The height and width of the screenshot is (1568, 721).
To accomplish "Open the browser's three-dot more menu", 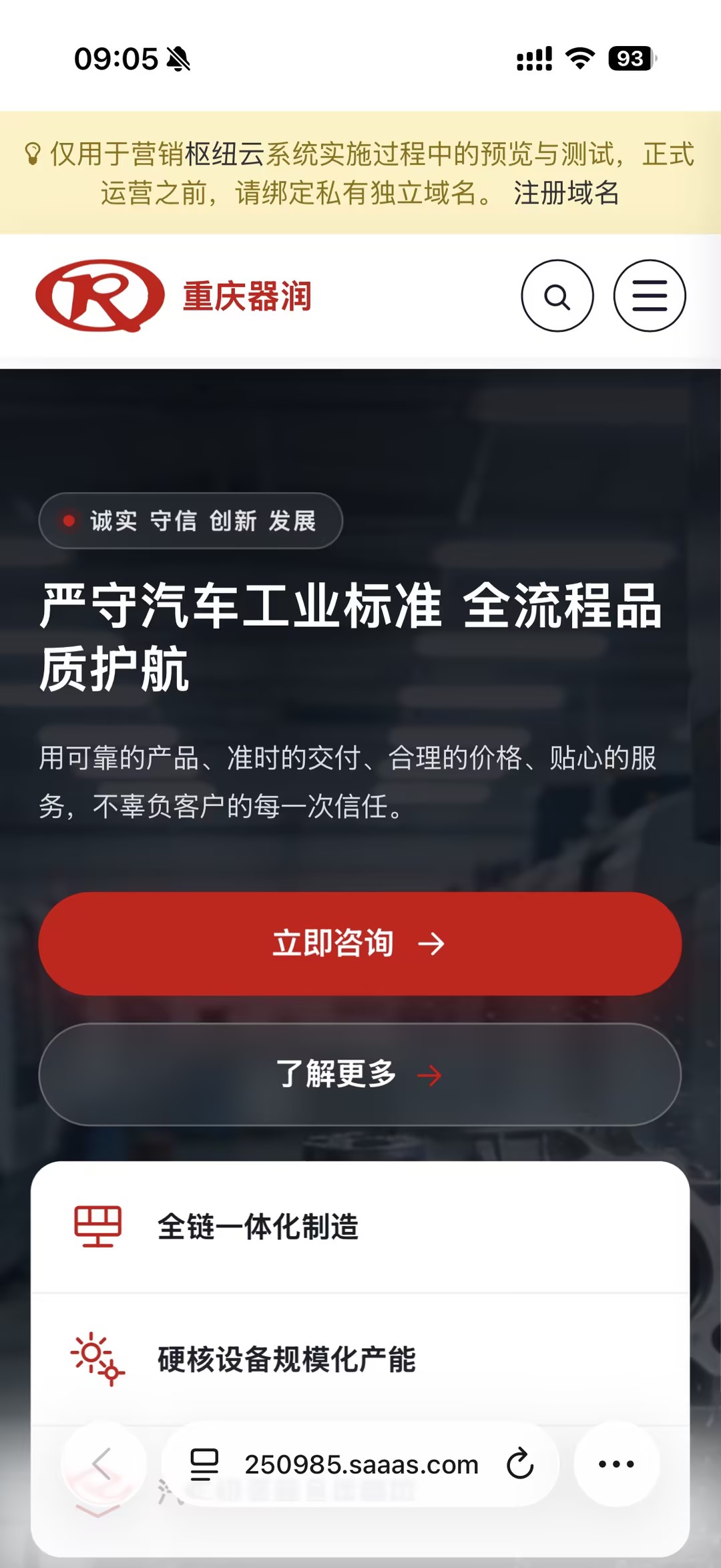I will 616,1464.
